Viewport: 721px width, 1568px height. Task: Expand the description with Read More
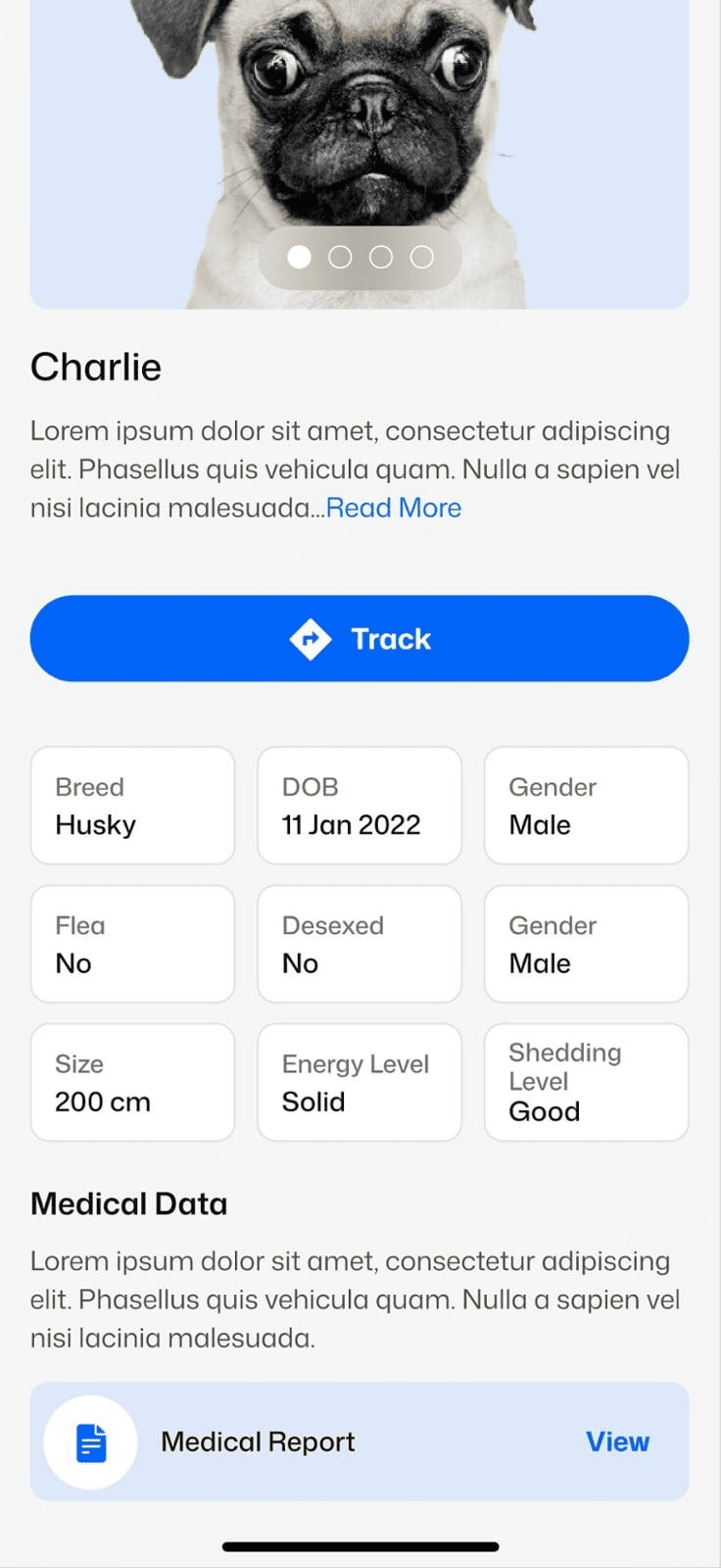pos(394,508)
